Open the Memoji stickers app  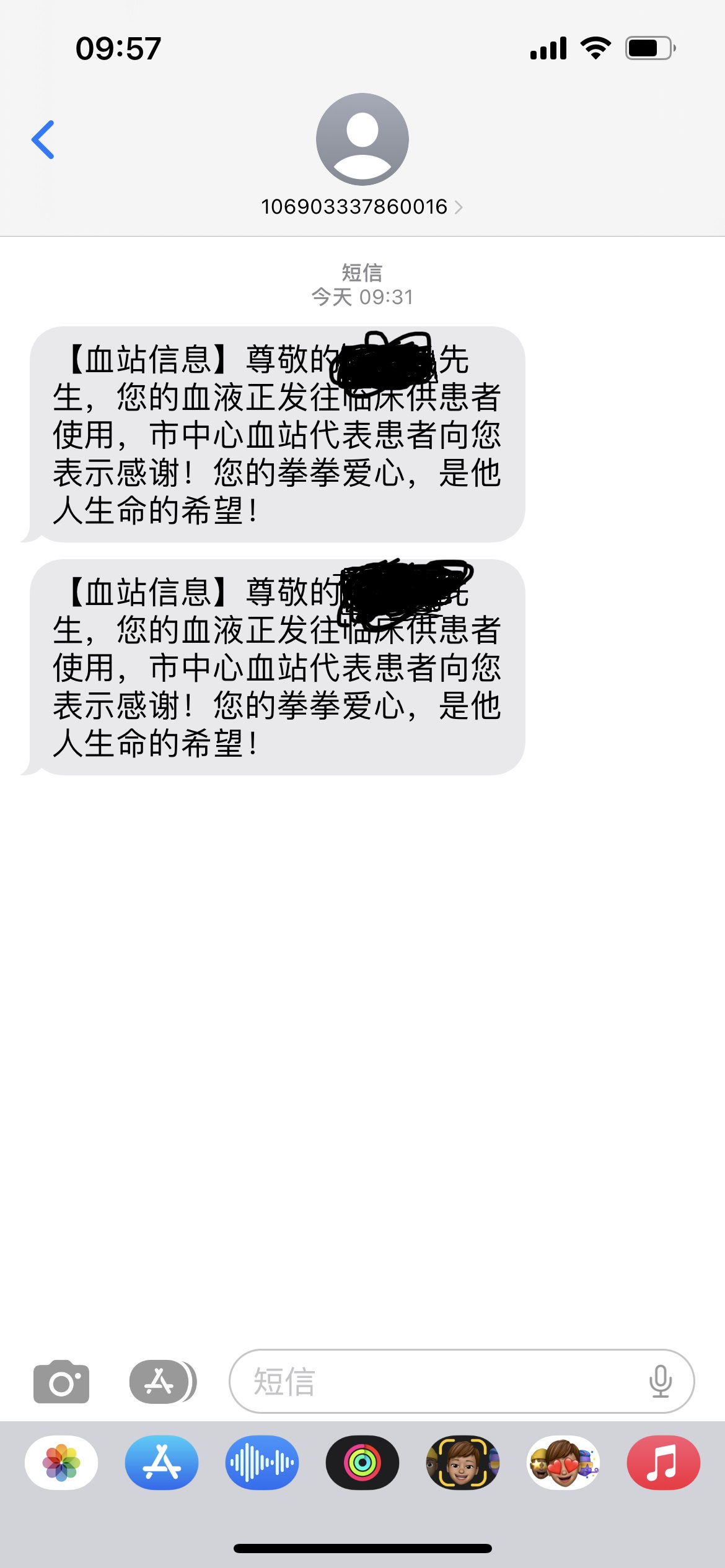563,1463
